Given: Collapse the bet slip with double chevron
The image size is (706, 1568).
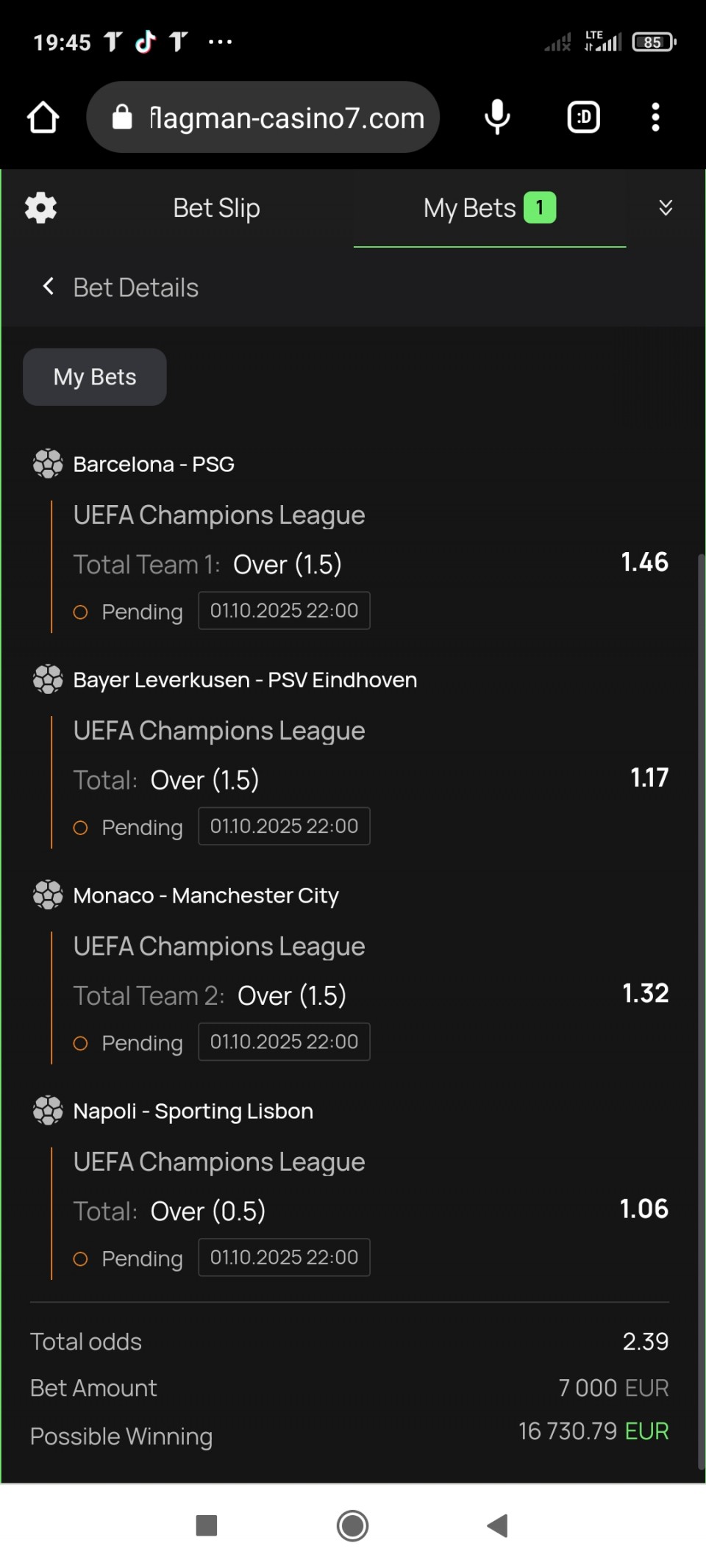Looking at the screenshot, I should click(x=665, y=208).
